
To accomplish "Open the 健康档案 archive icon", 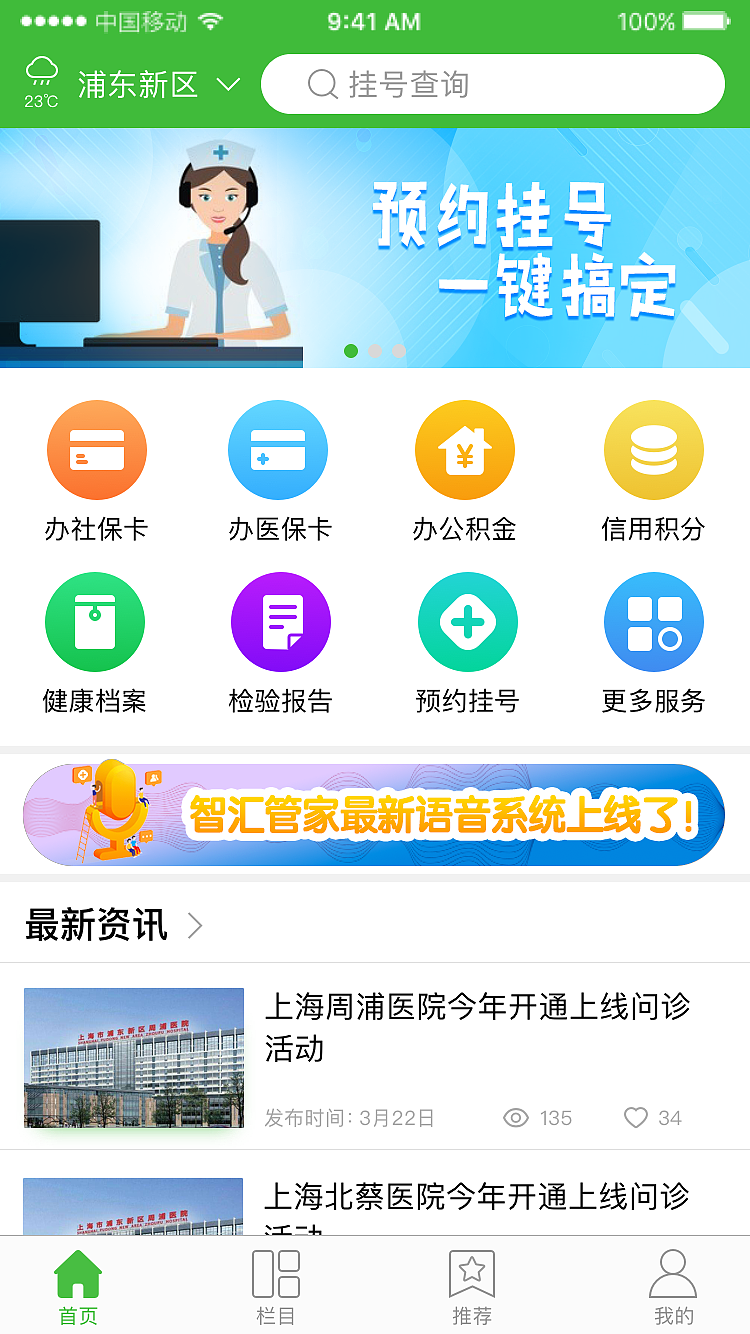I will pos(96,620).
